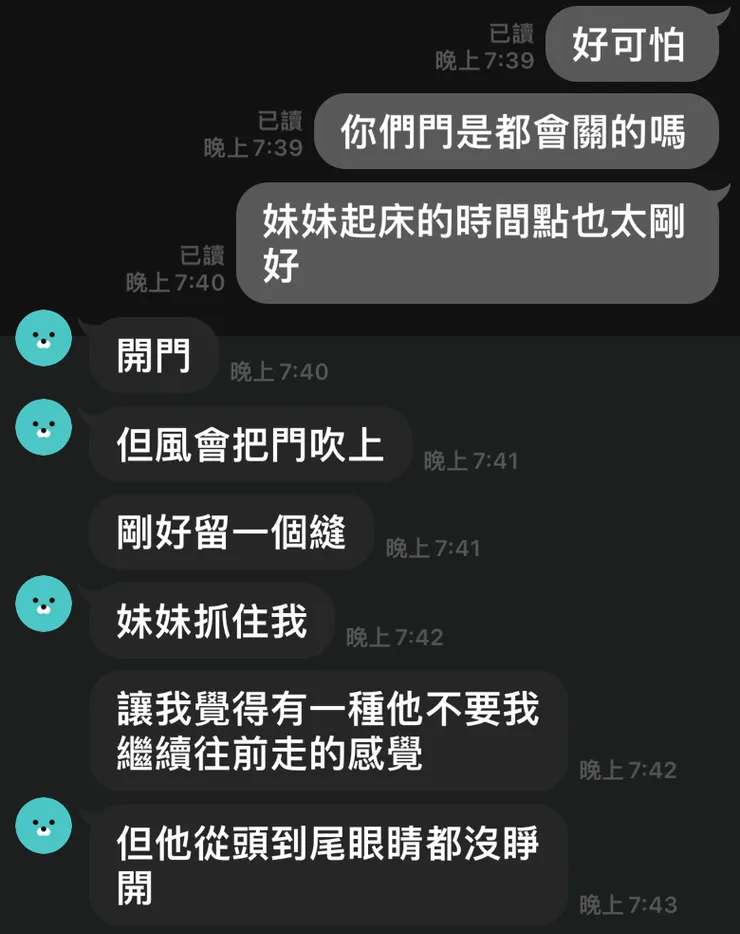Click the 你們門是都會關的嗎 message
740x934 pixels.
click(x=516, y=131)
